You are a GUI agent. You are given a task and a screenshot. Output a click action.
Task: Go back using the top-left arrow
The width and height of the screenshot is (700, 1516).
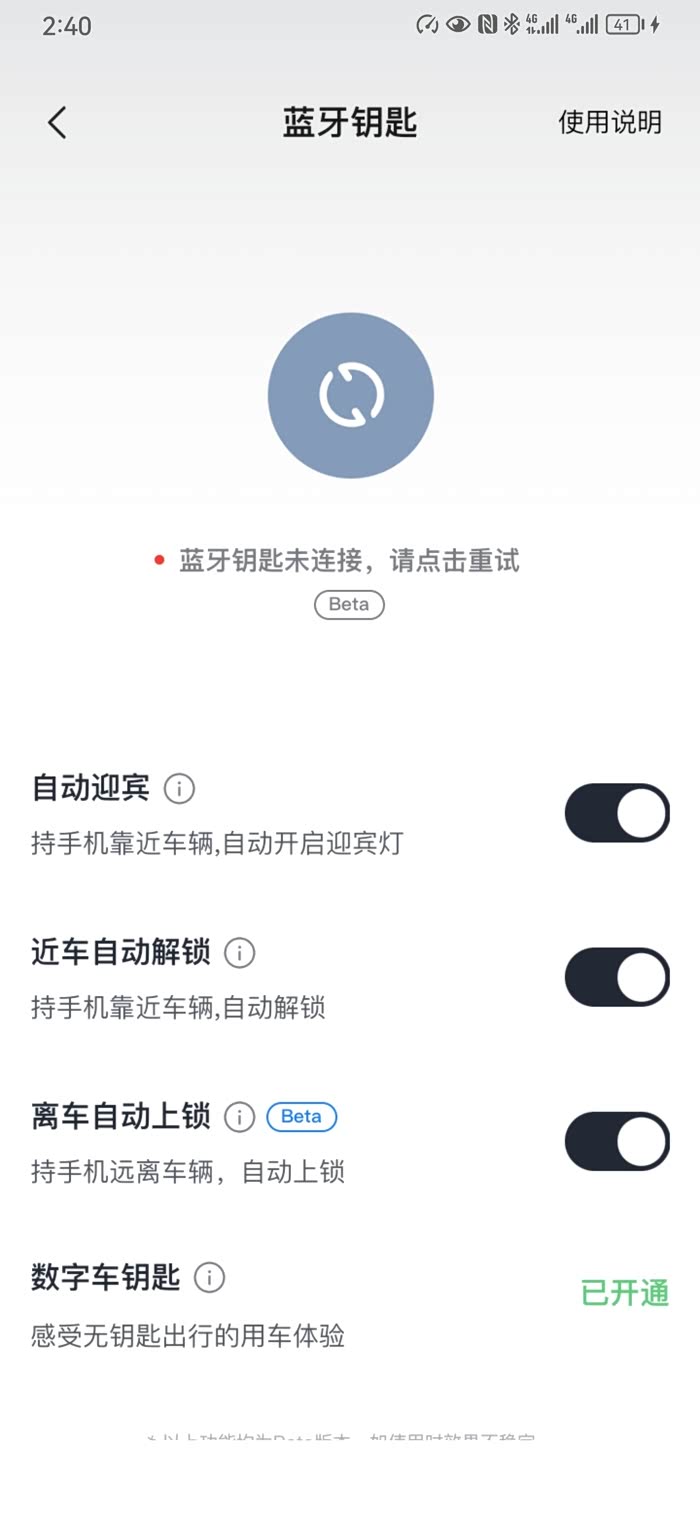(57, 122)
